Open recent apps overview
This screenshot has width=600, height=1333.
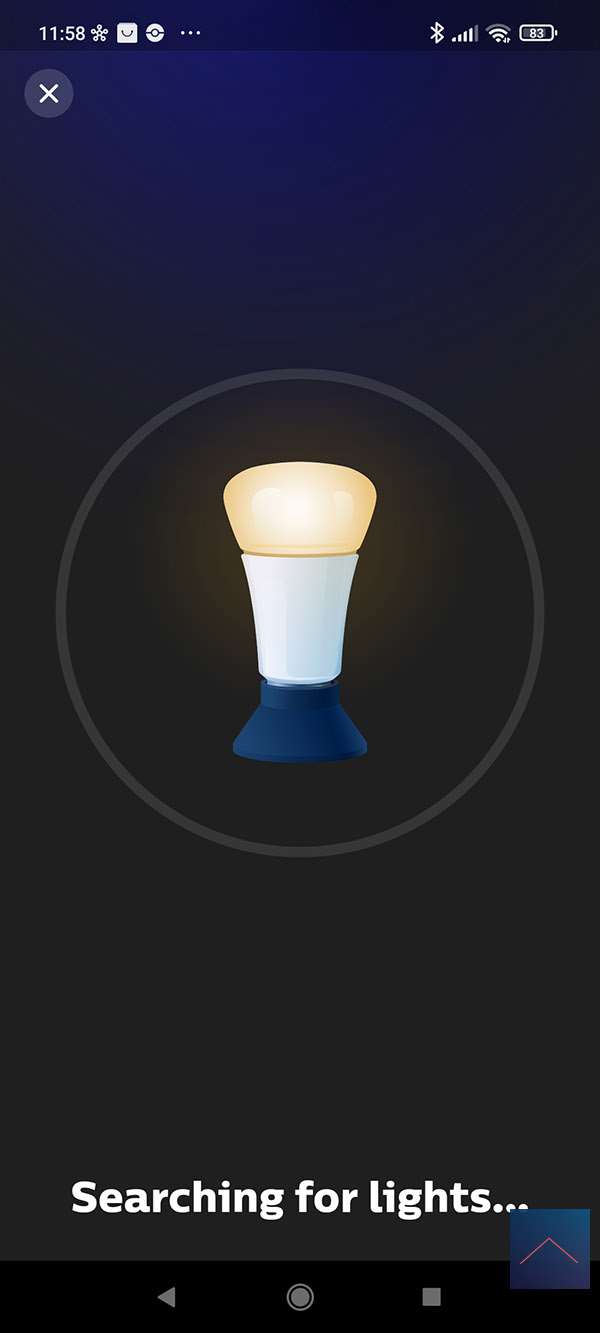coord(431,1297)
